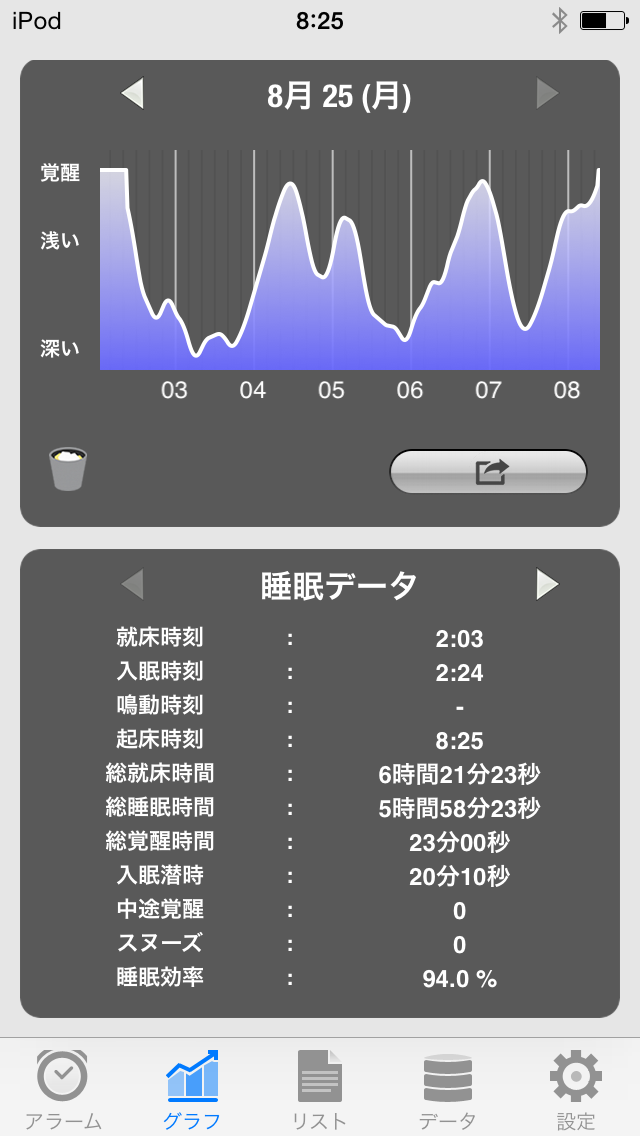
Task: Switch to the アラーム tab
Action: tap(62, 1088)
